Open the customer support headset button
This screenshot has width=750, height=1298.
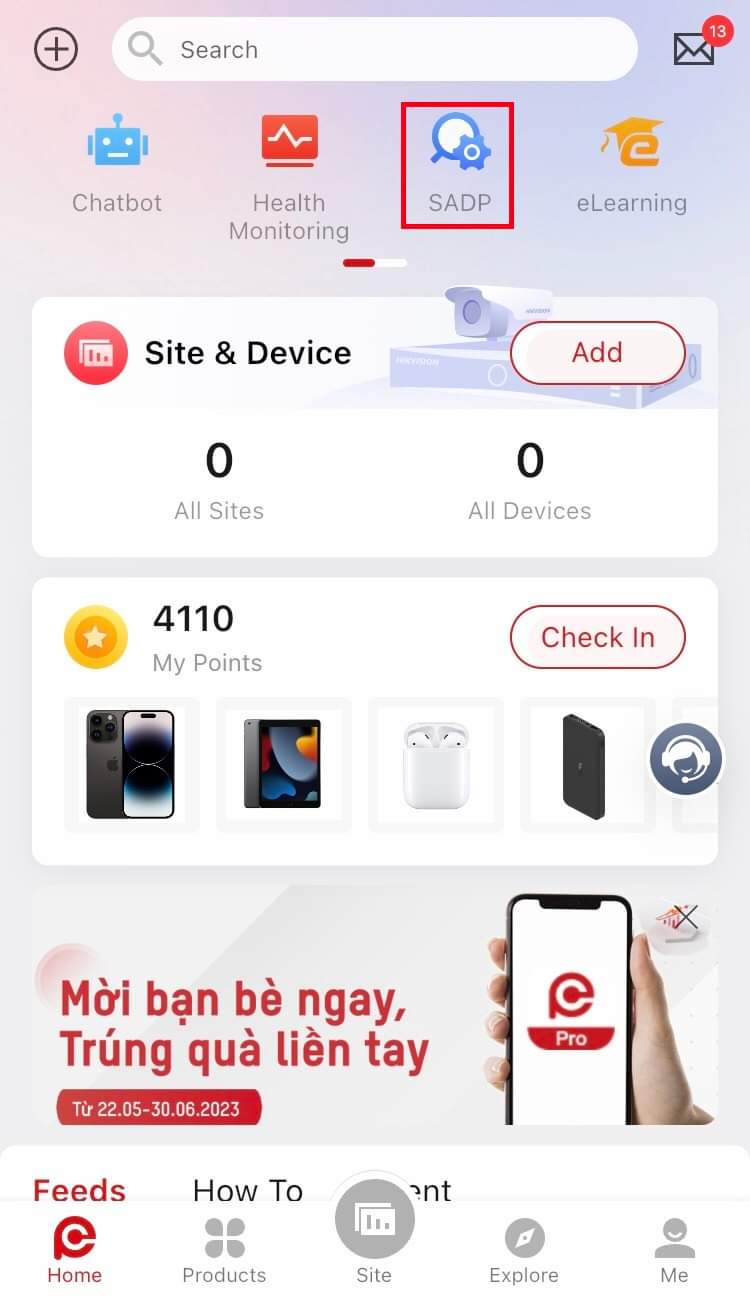coord(686,761)
